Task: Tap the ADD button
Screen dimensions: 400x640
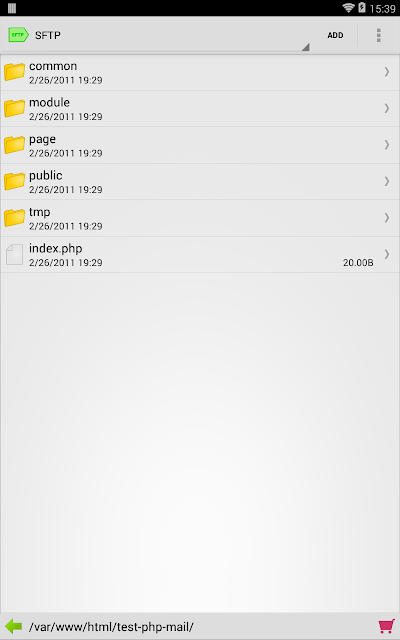Action: pyautogui.click(x=335, y=35)
